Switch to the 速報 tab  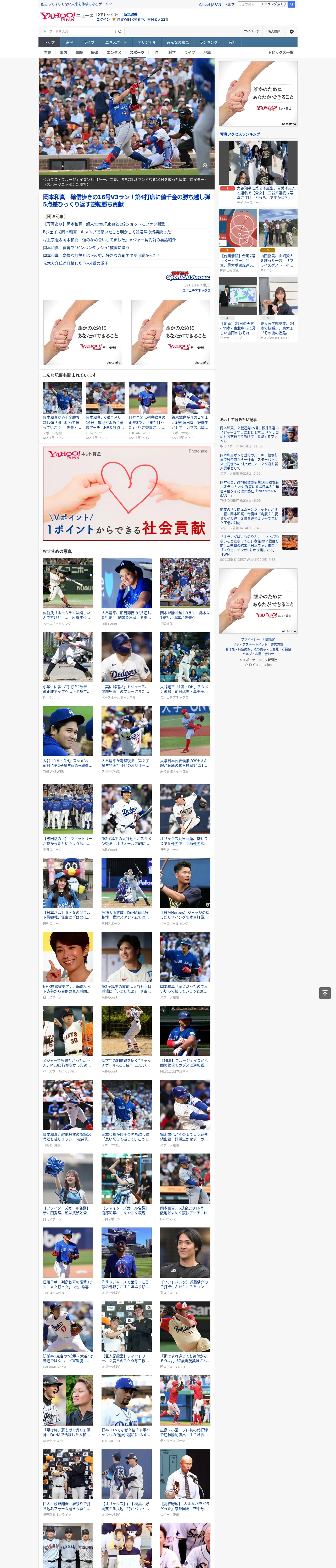(x=69, y=43)
